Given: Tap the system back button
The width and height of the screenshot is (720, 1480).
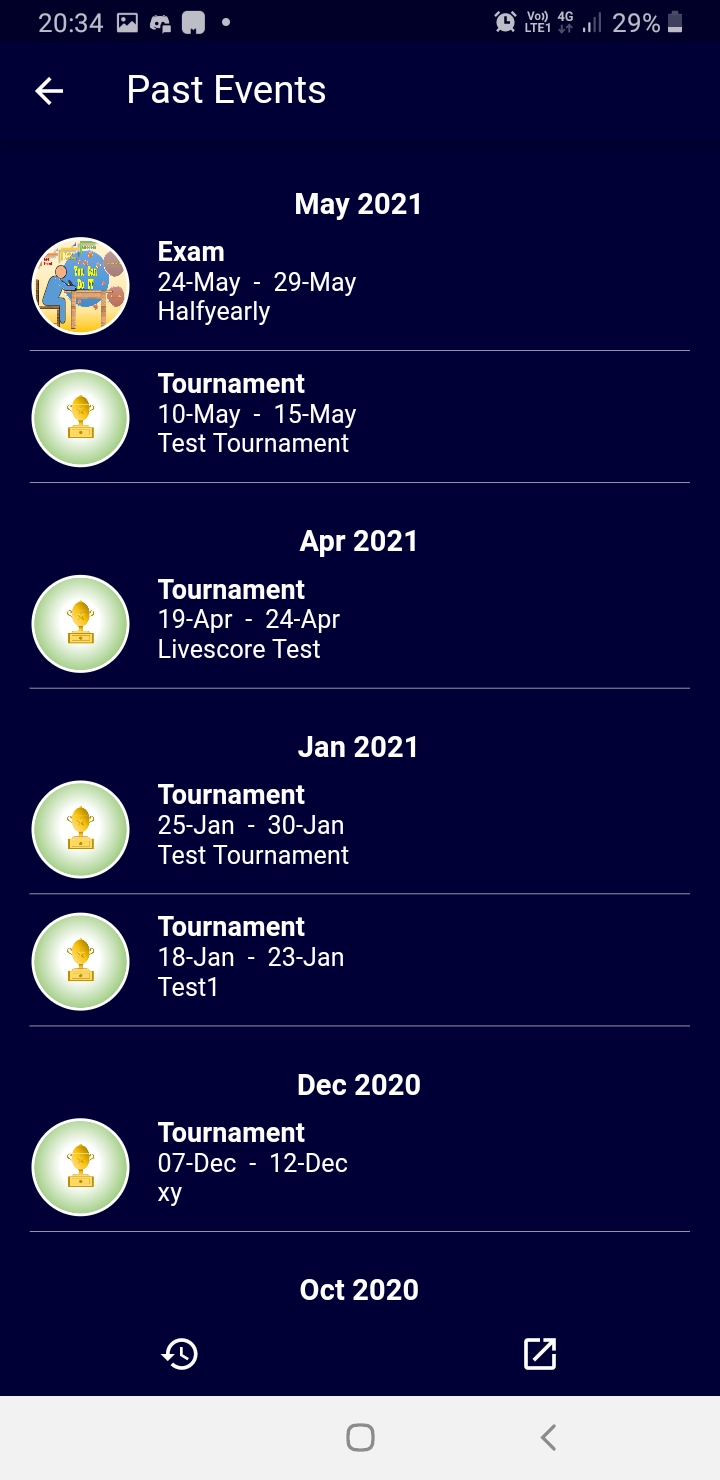Looking at the screenshot, I should [x=548, y=1438].
